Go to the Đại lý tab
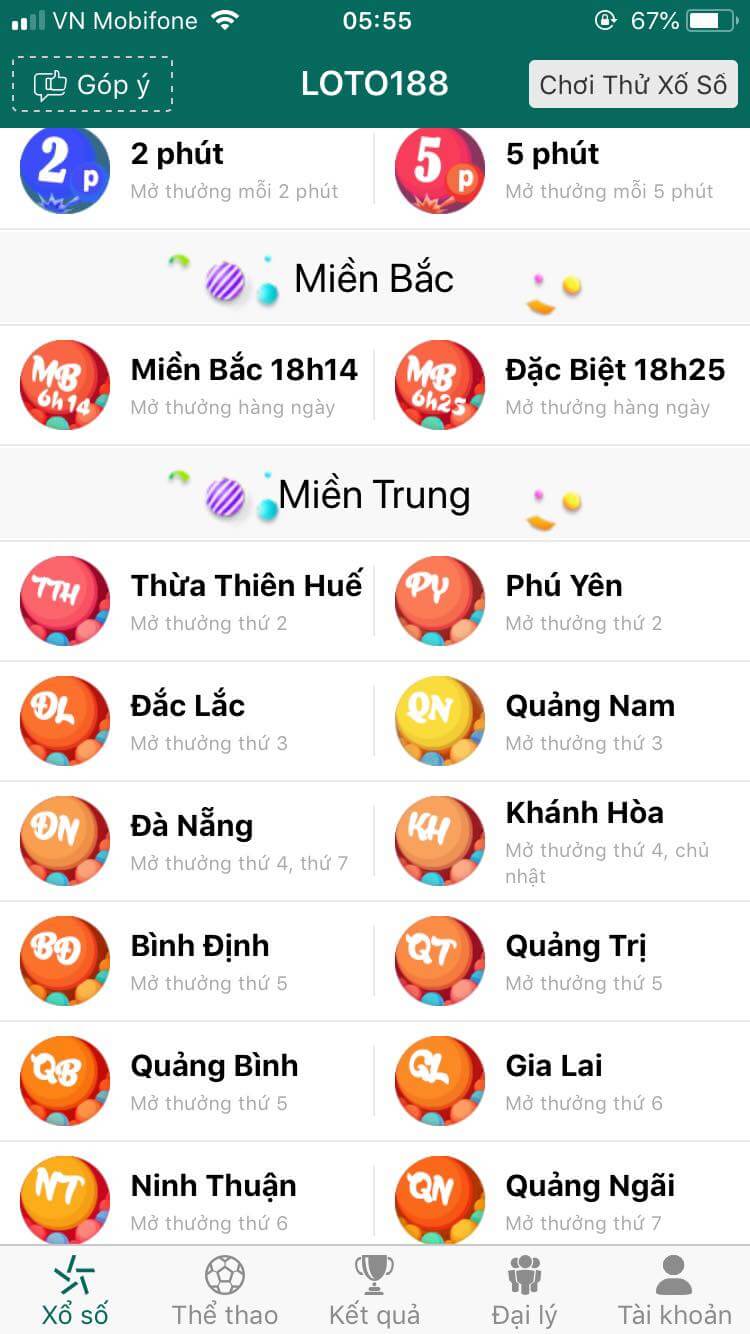 click(x=524, y=1292)
